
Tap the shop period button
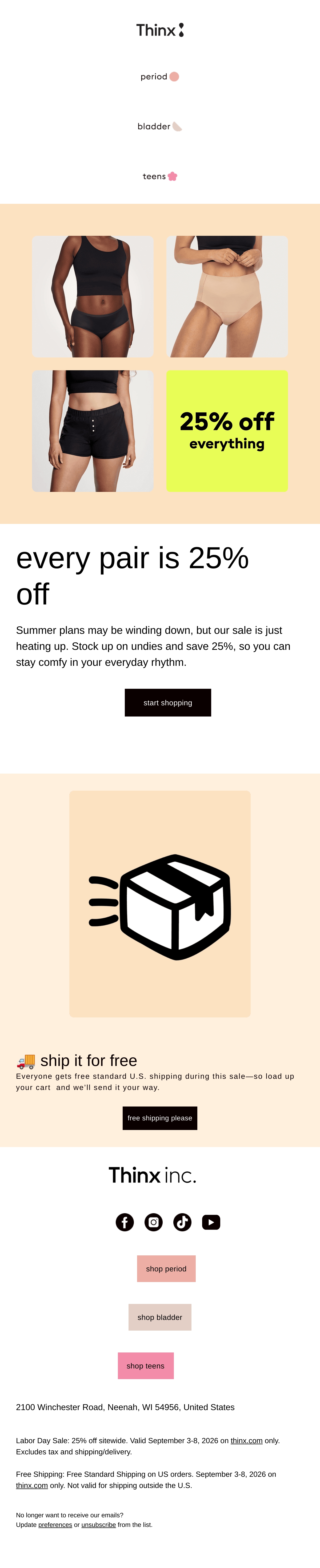(166, 1268)
